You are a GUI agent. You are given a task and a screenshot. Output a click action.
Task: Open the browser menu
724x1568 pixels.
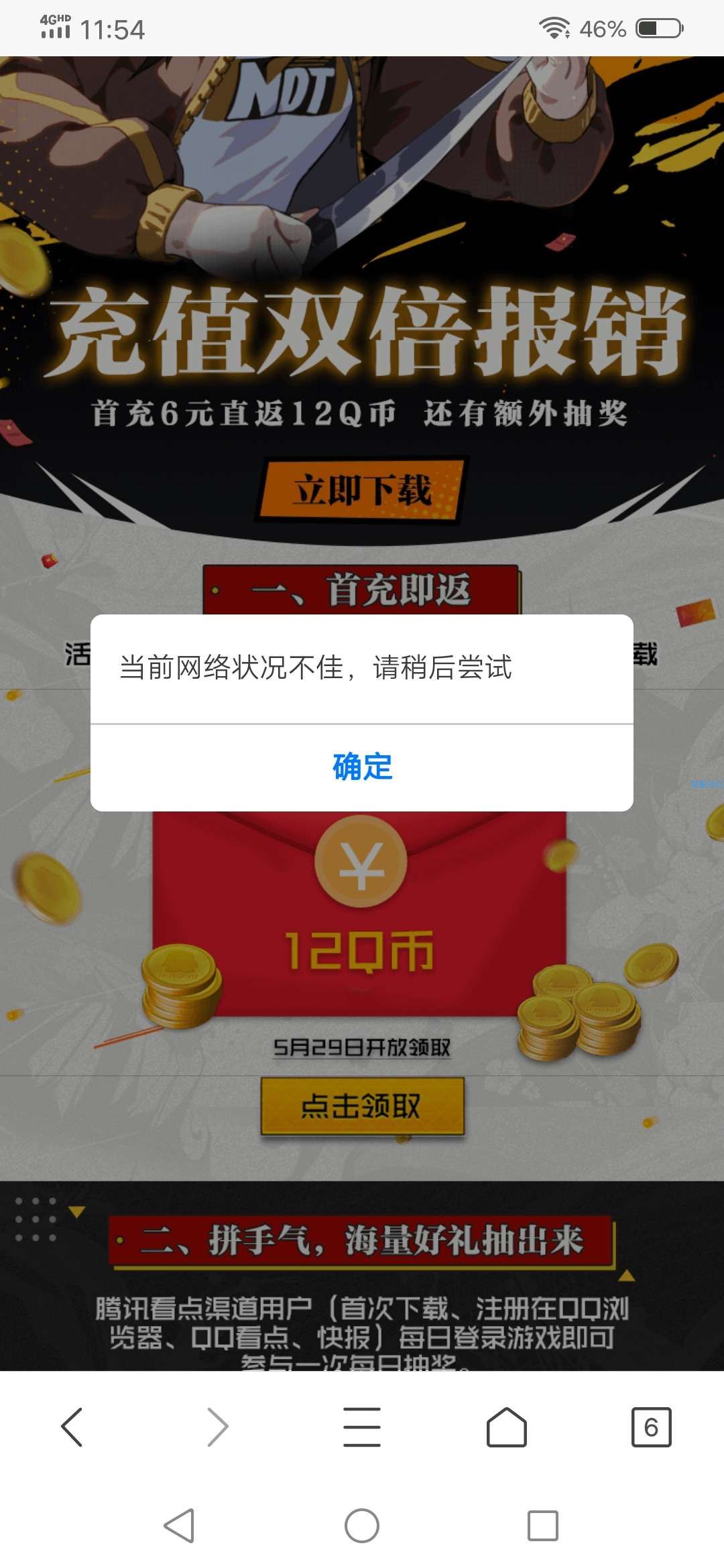362,1427
